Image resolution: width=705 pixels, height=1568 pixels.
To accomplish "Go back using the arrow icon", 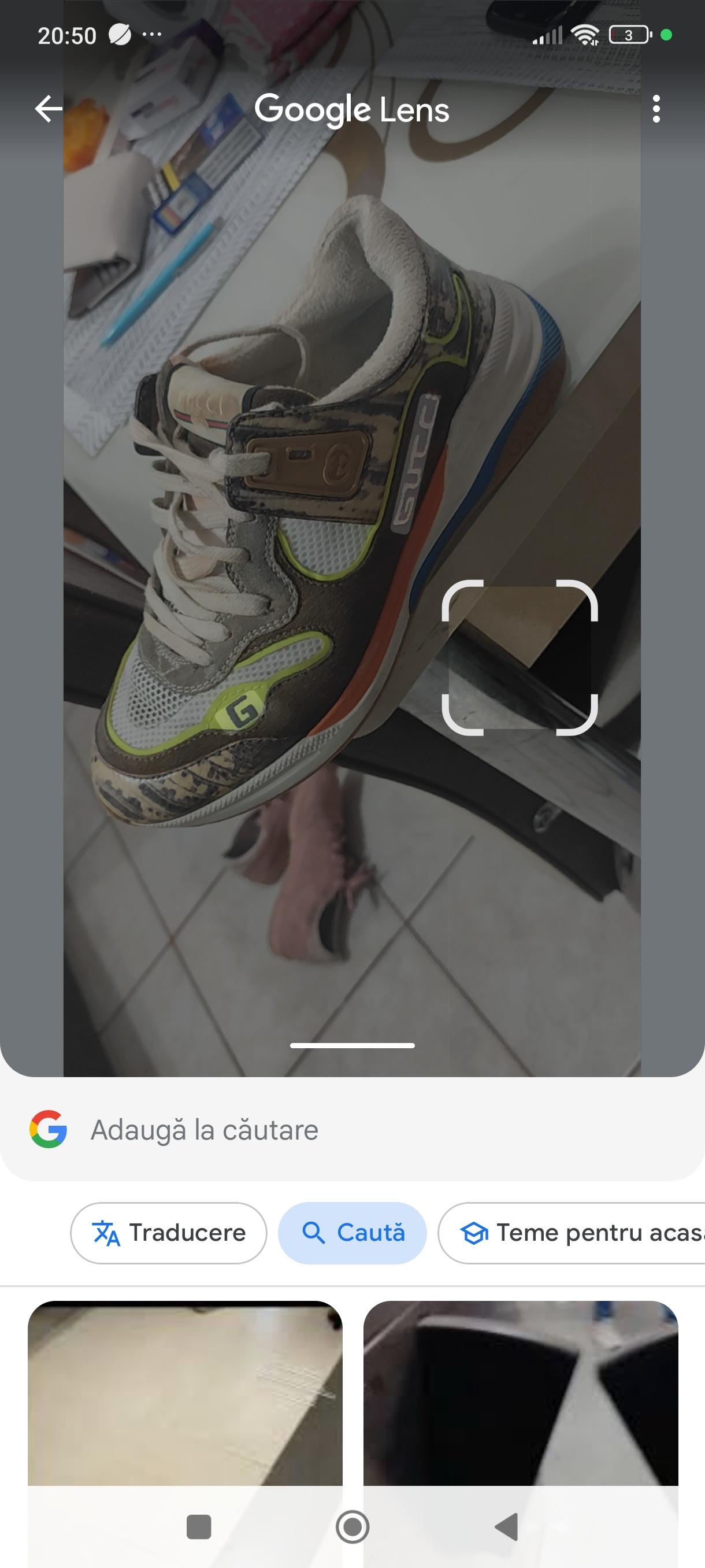I will click(49, 110).
